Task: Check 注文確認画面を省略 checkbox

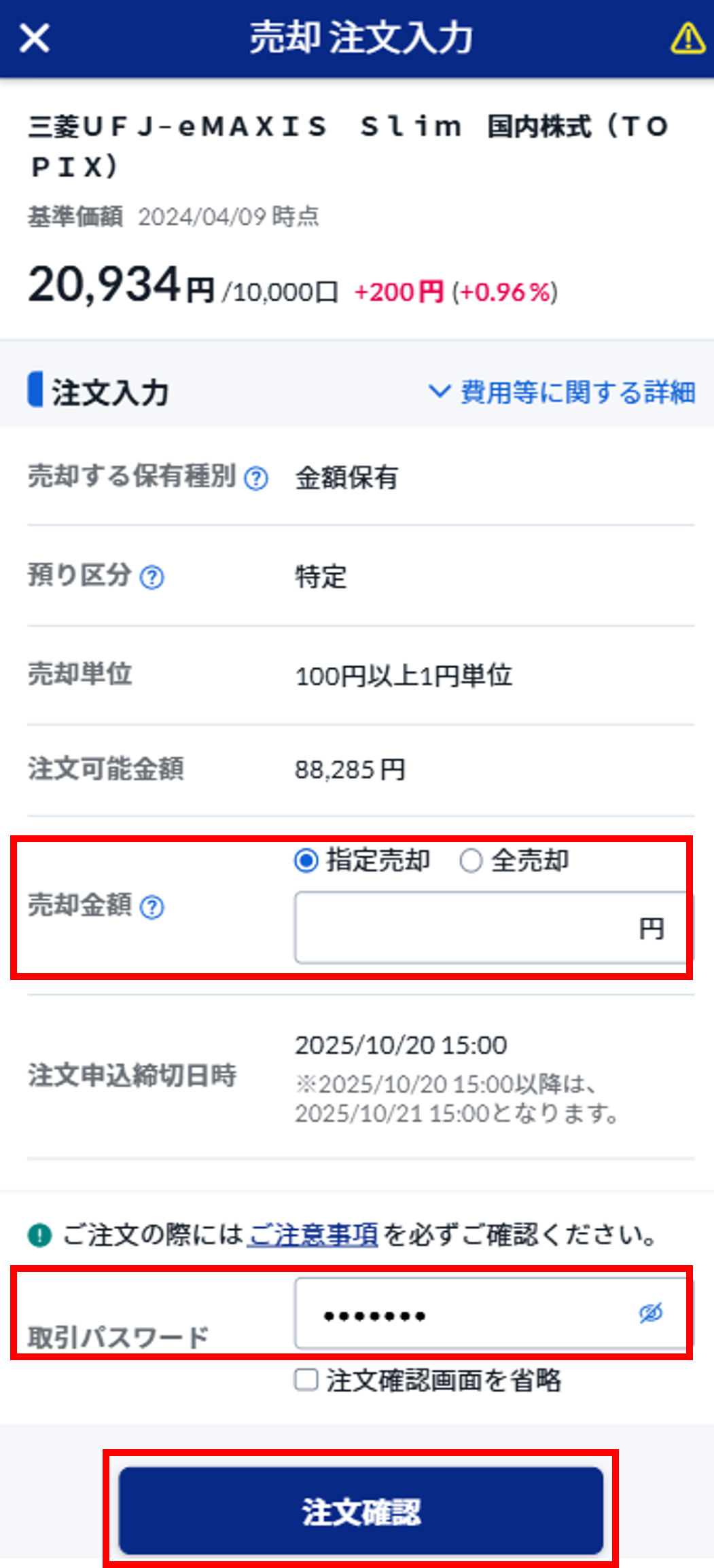Action: pos(306,1380)
